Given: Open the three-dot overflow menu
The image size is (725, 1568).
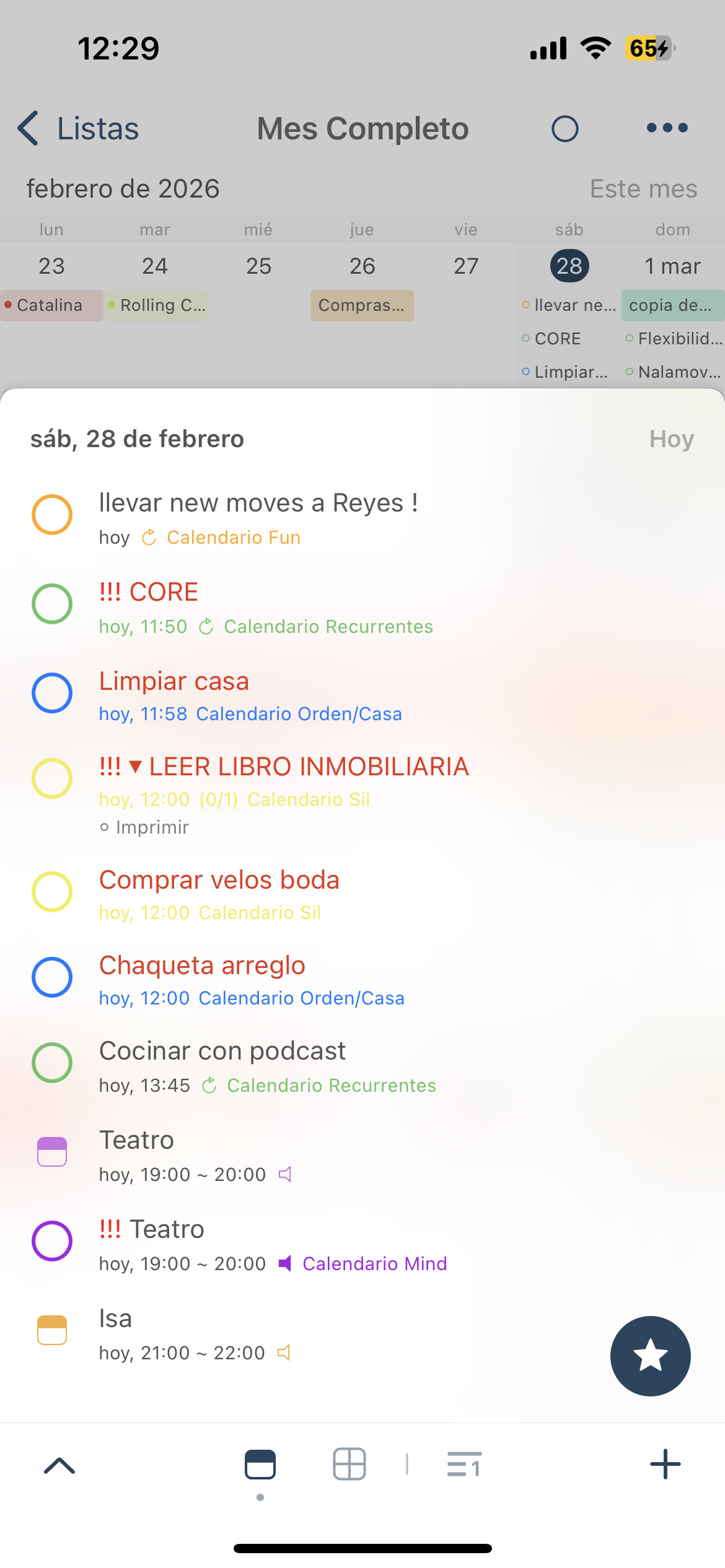Looking at the screenshot, I should click(667, 128).
